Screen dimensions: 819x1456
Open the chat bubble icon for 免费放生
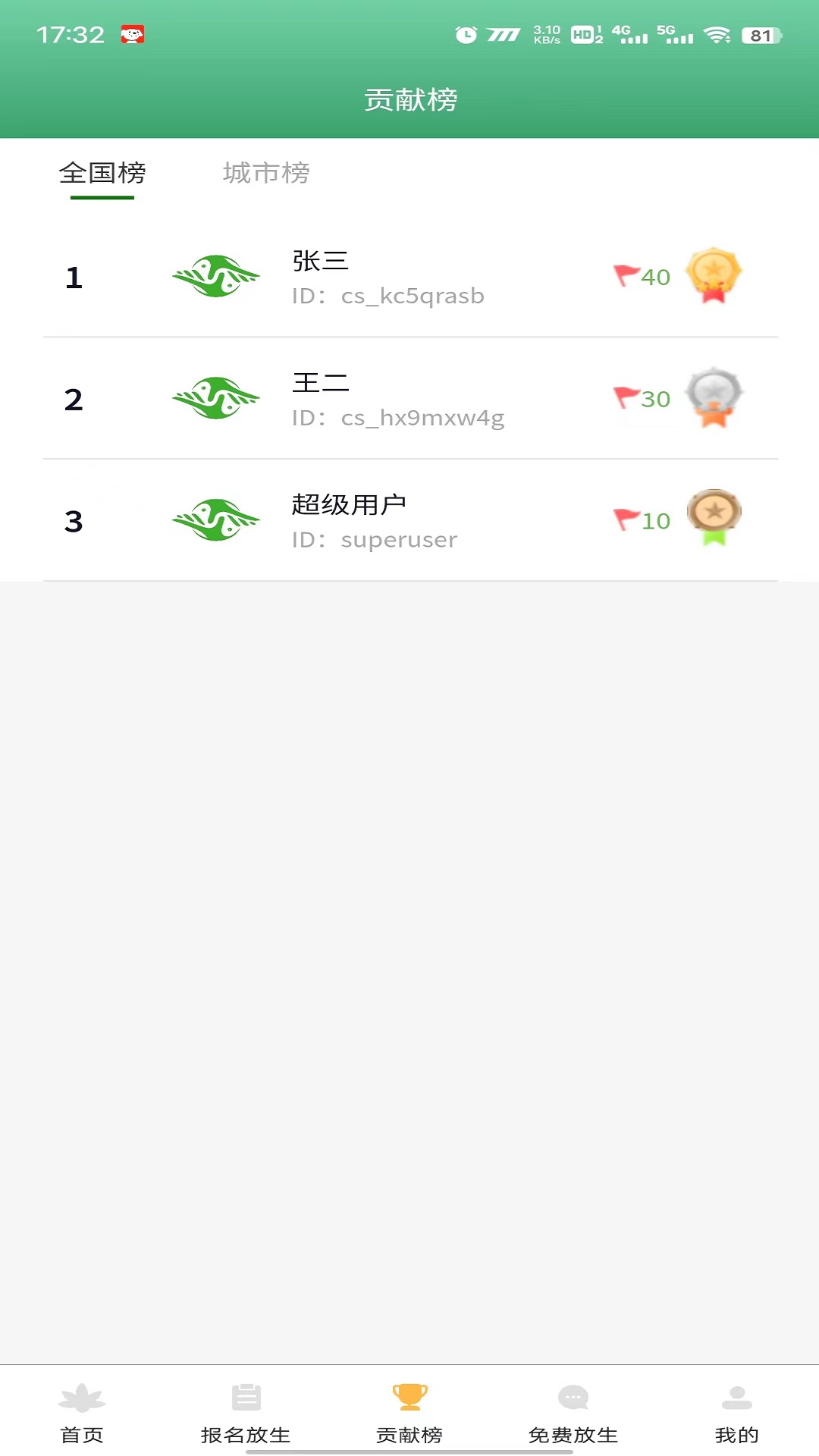pyautogui.click(x=573, y=1399)
